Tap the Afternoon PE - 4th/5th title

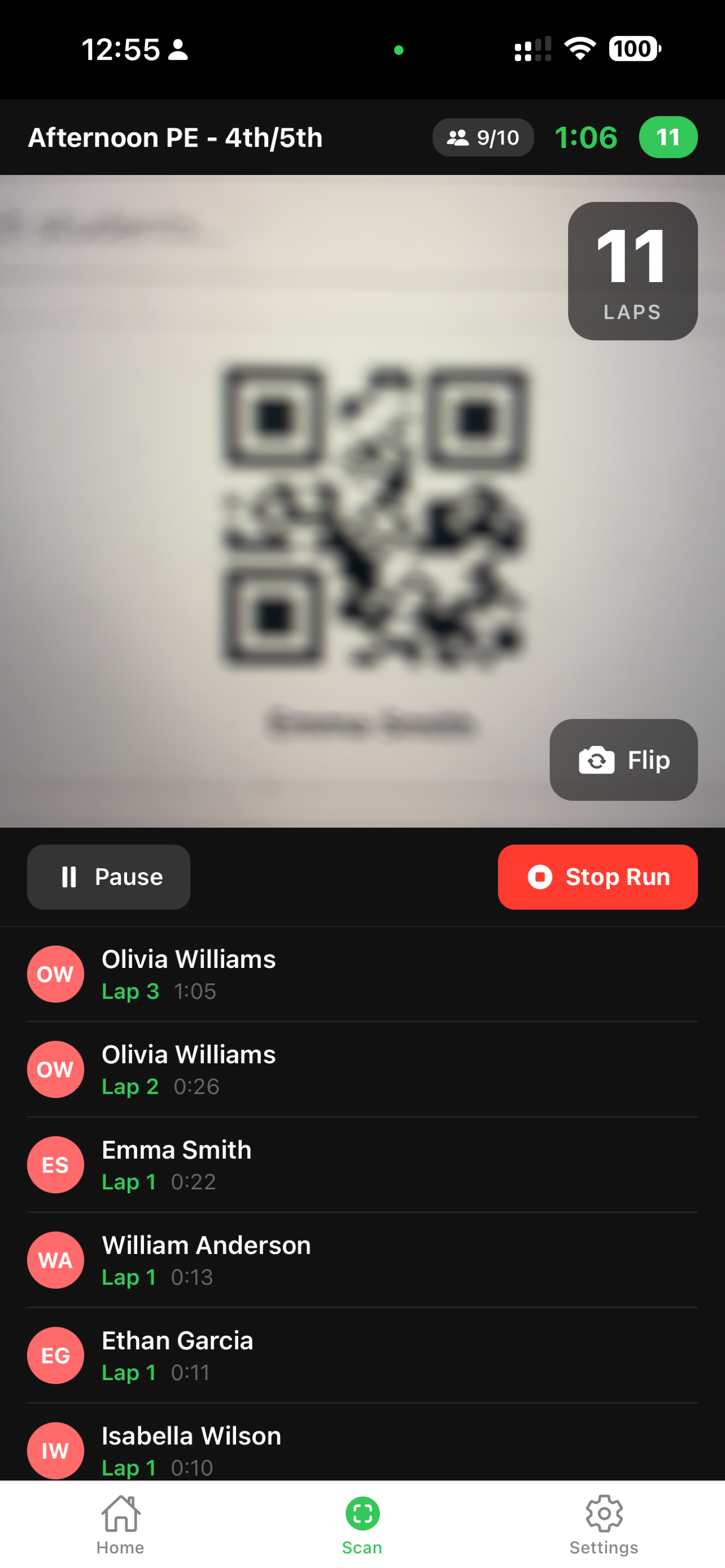(176, 138)
